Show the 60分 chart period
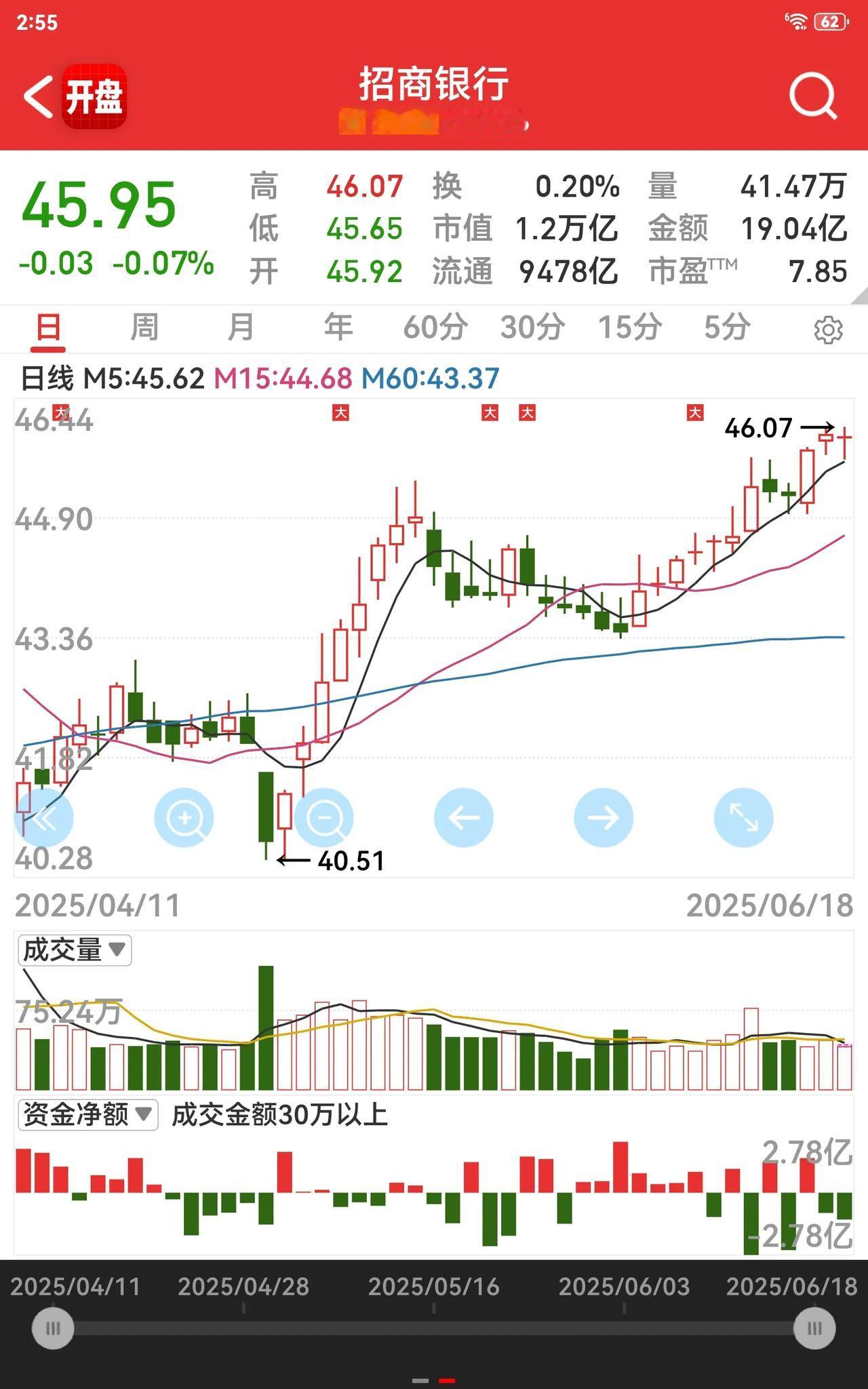The width and height of the screenshot is (868, 1389). [435, 328]
